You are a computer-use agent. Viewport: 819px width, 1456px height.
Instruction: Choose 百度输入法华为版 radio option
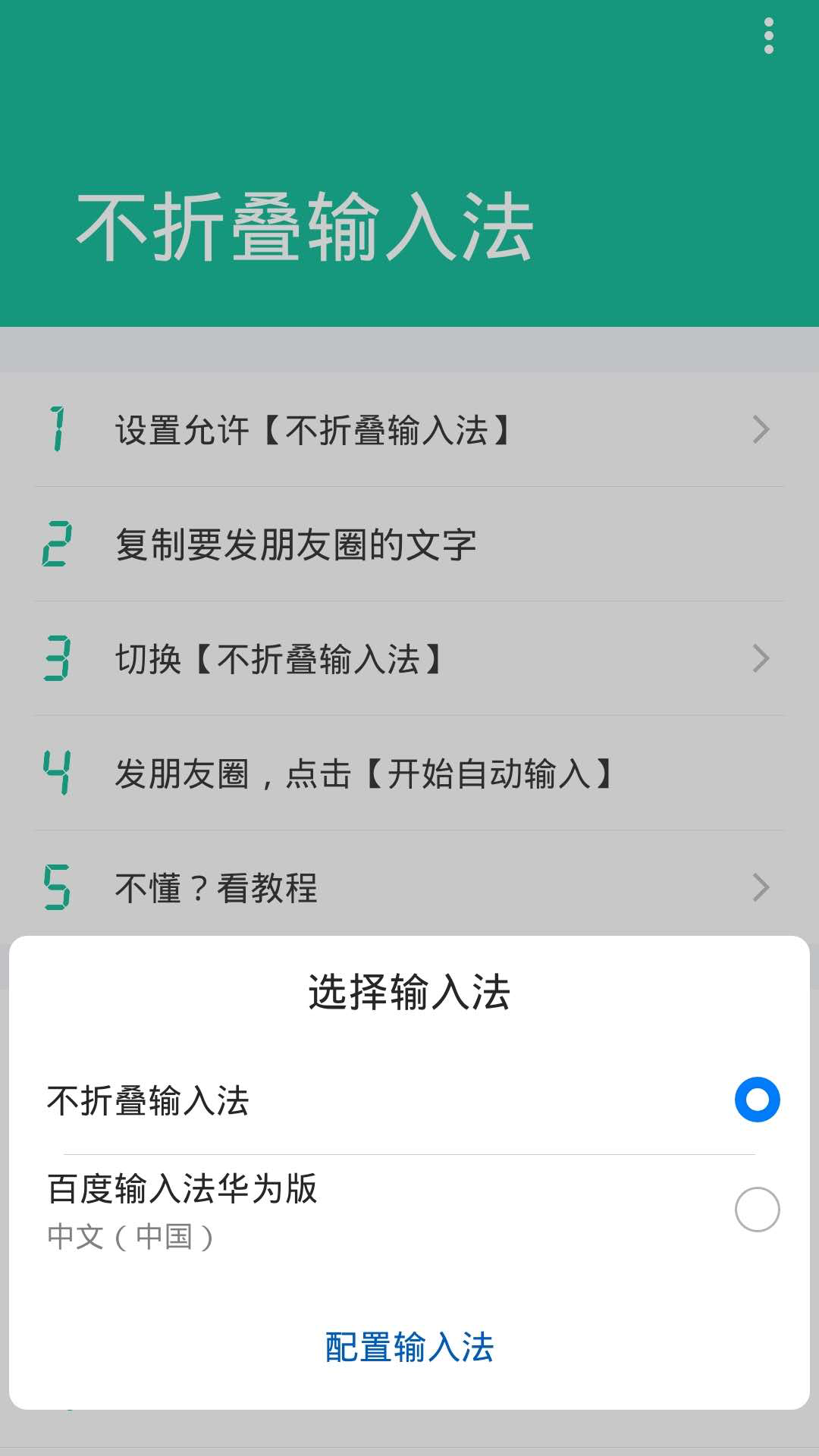757,1210
